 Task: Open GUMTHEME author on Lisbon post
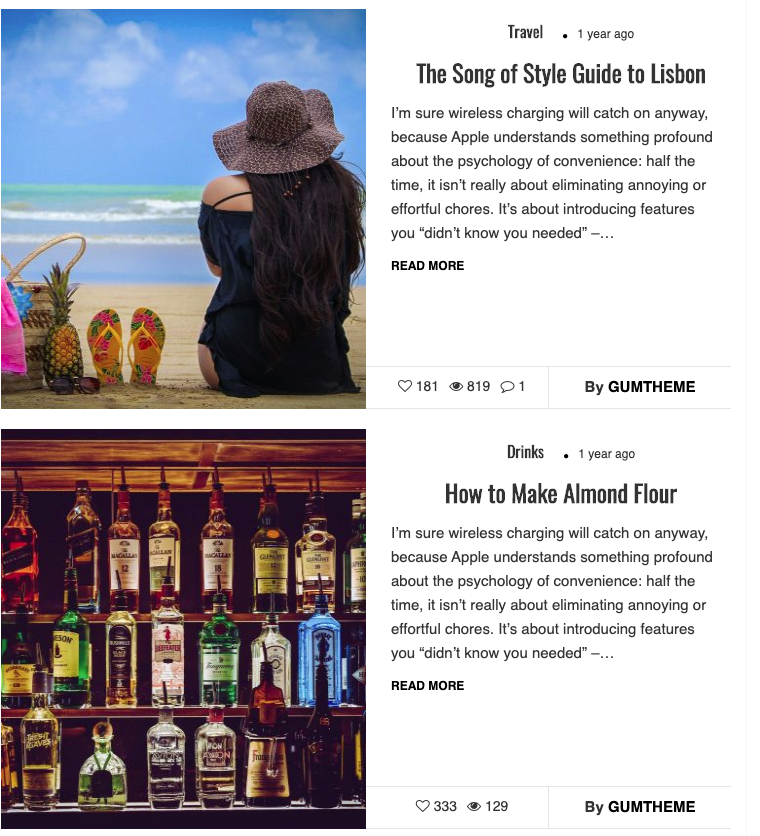(651, 387)
